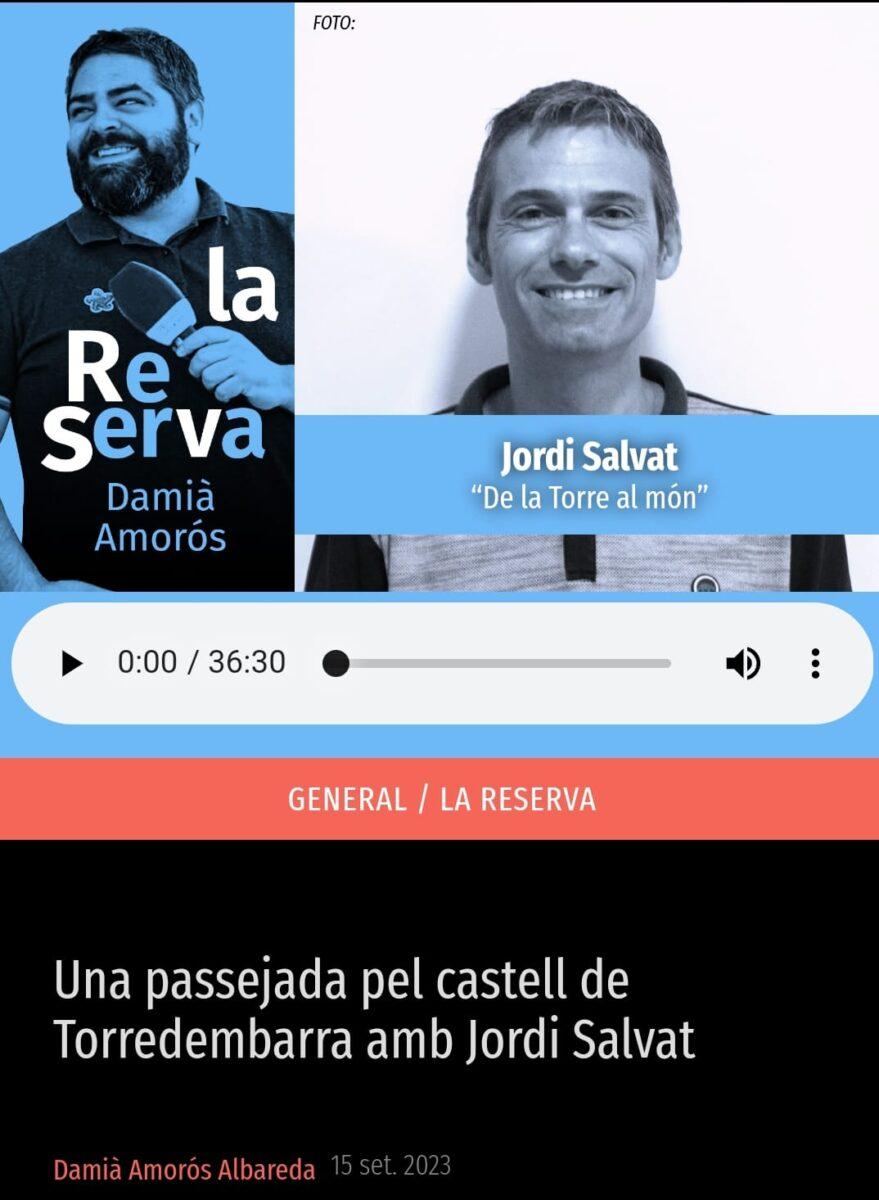This screenshot has width=879, height=1200.
Task: Open the LA RESERVA section link
Action: [x=517, y=799]
